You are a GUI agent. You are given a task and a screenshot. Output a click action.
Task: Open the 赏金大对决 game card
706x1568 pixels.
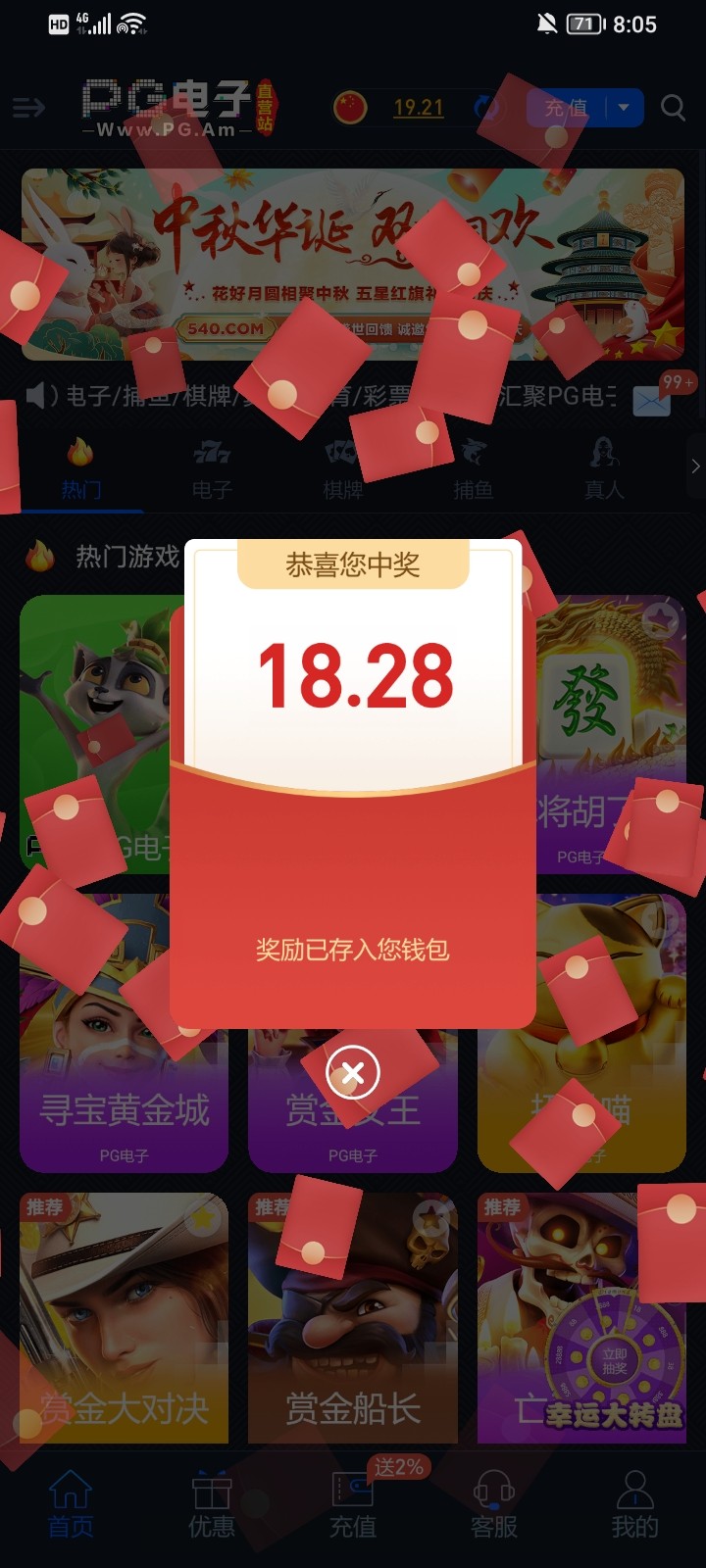coord(124,1318)
